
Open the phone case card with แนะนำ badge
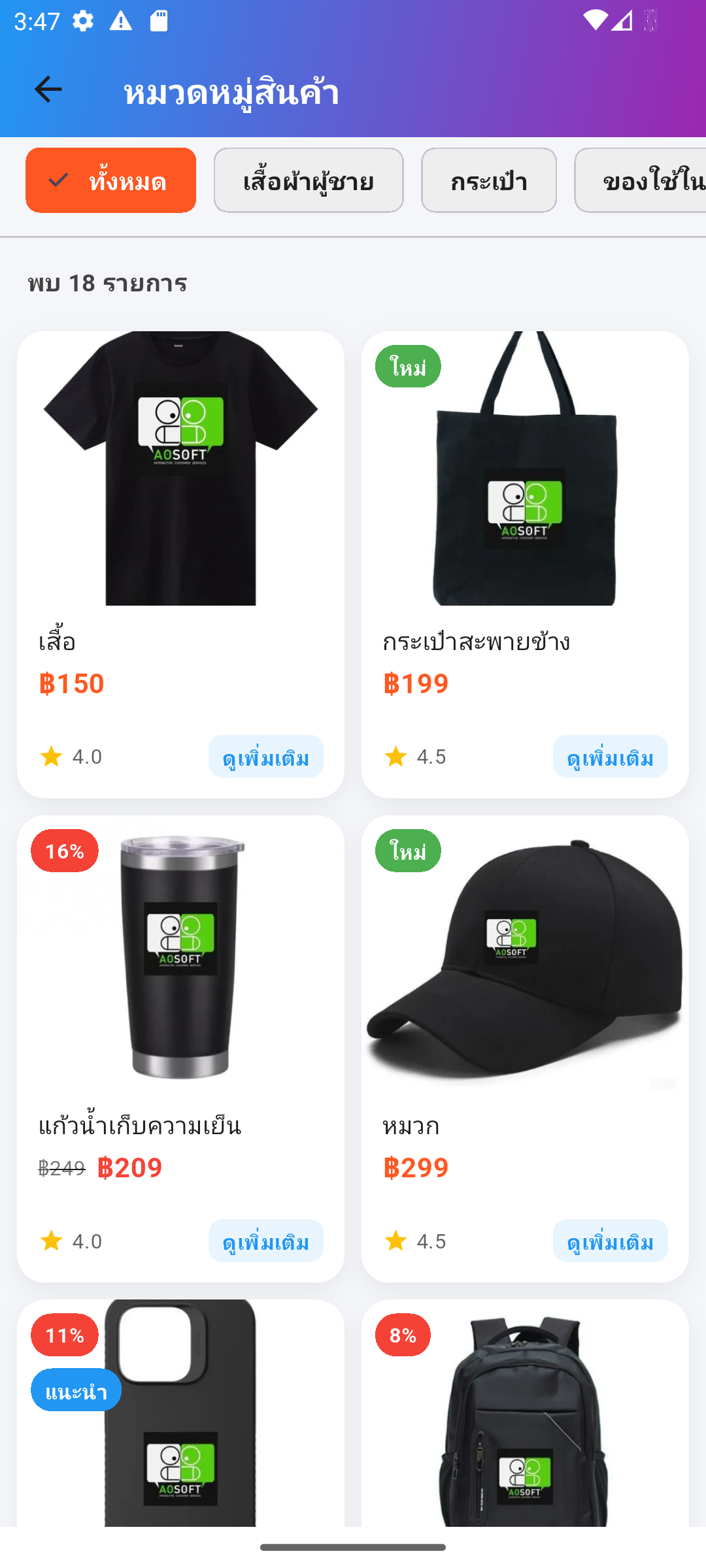180,1437
